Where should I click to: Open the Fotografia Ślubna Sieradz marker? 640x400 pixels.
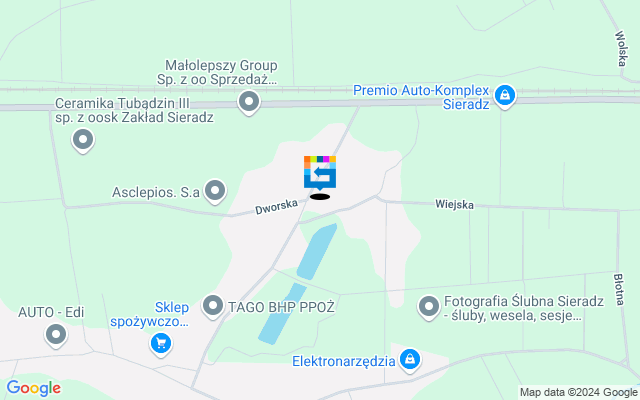[x=429, y=306]
